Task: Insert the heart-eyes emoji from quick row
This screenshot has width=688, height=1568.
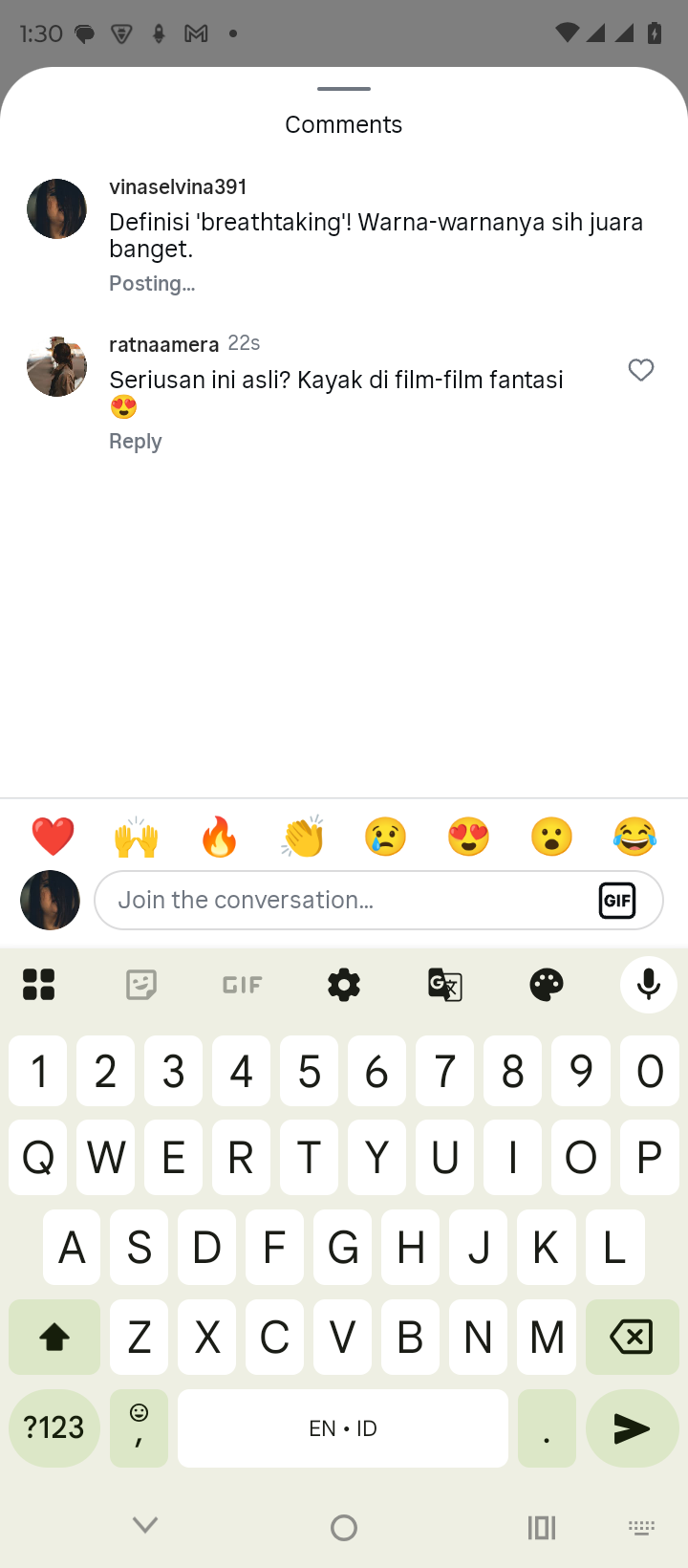Action: point(468,837)
